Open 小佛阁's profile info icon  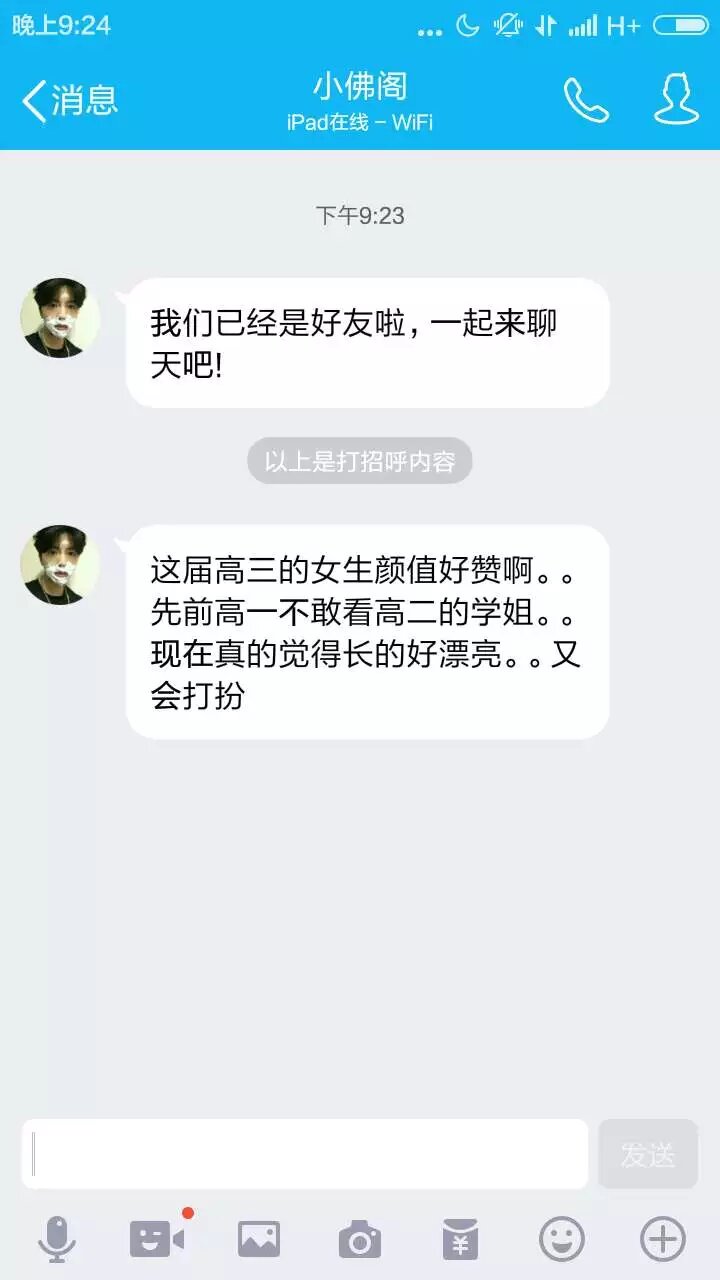[676, 99]
